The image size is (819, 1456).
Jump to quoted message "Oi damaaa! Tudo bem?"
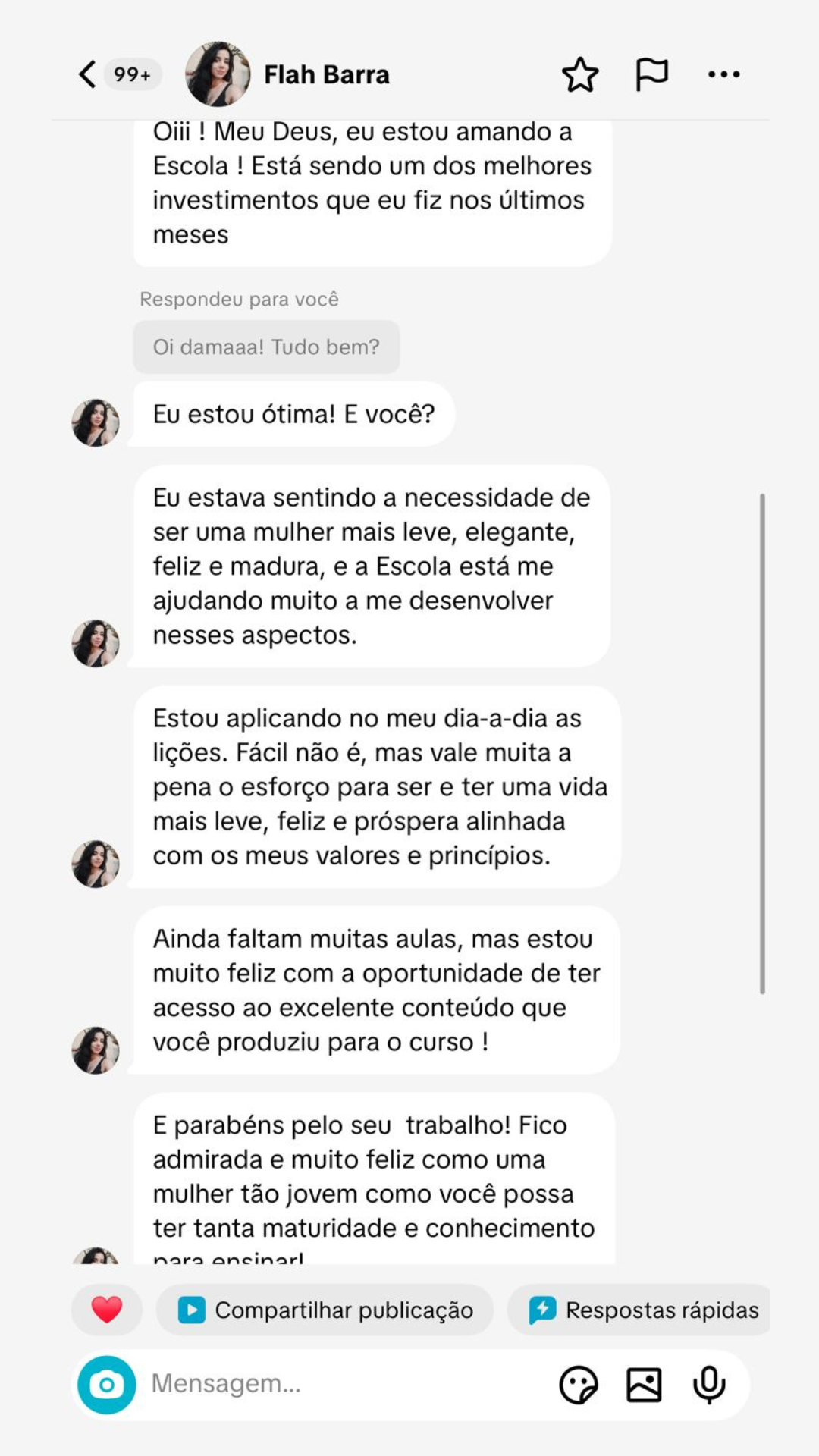[266, 347]
